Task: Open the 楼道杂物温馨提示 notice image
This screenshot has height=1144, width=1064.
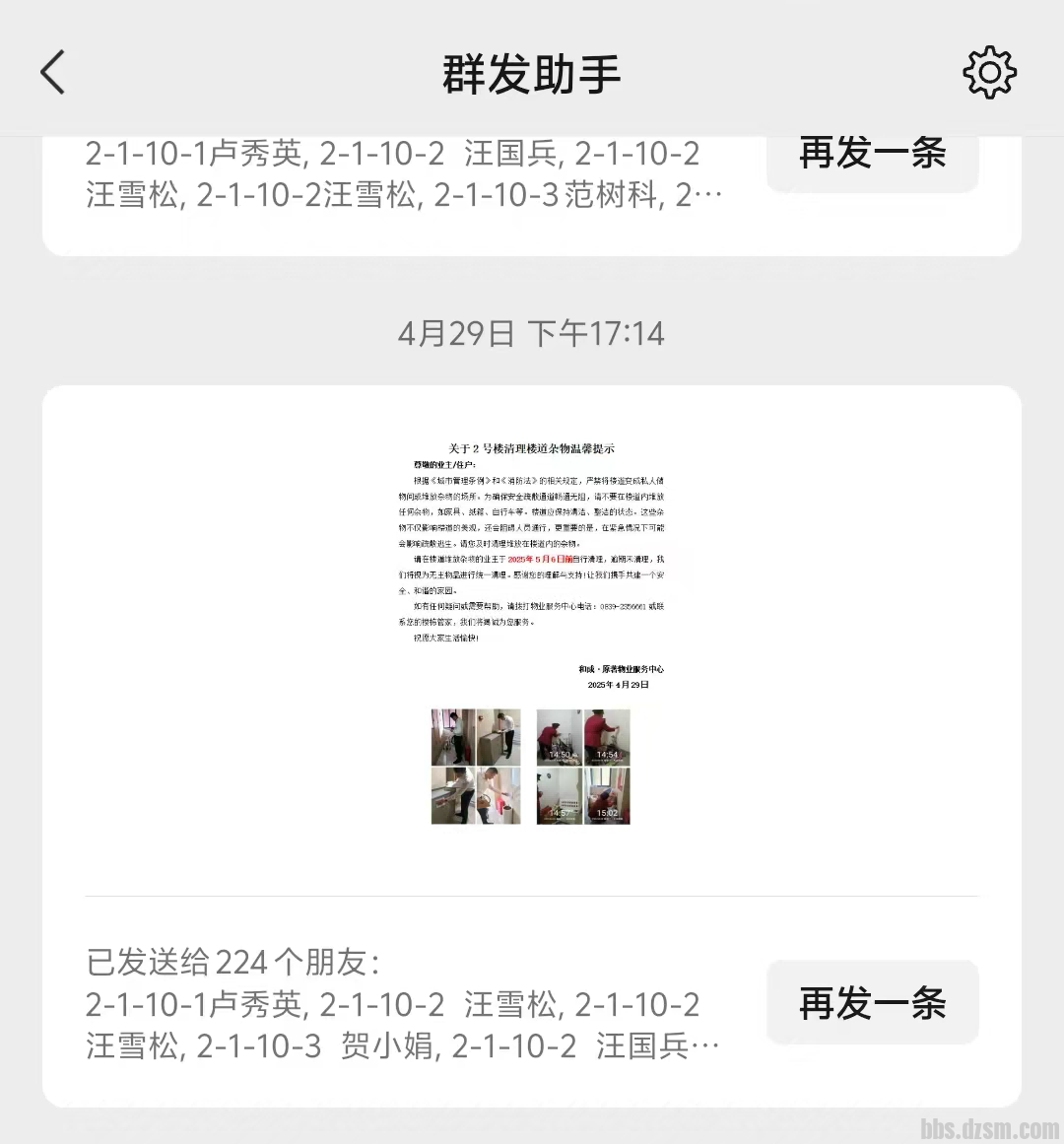Action: 531,631
